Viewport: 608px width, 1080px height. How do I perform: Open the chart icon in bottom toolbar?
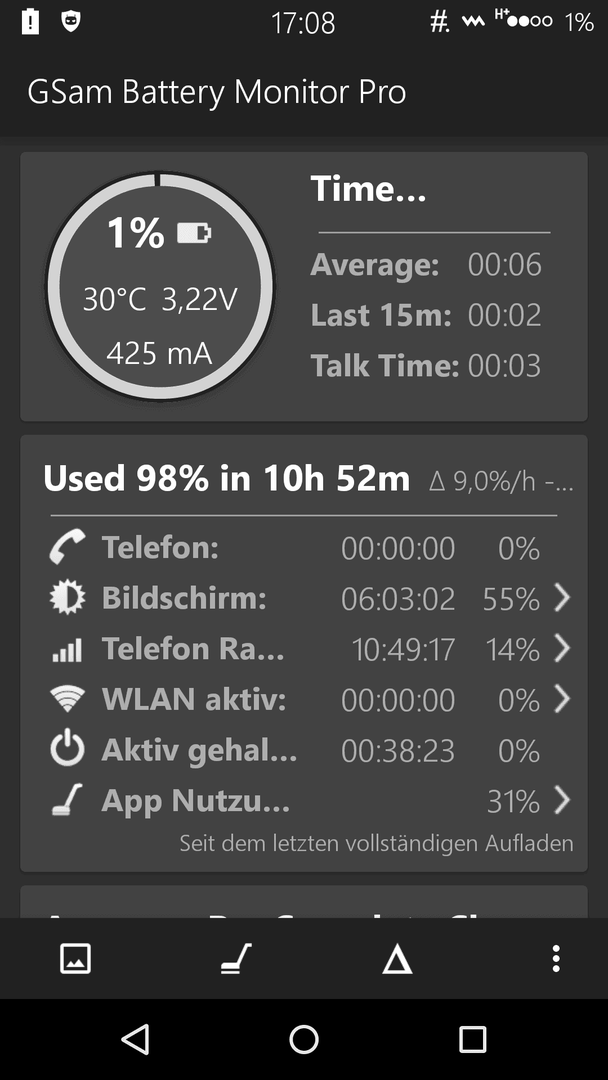pos(75,958)
